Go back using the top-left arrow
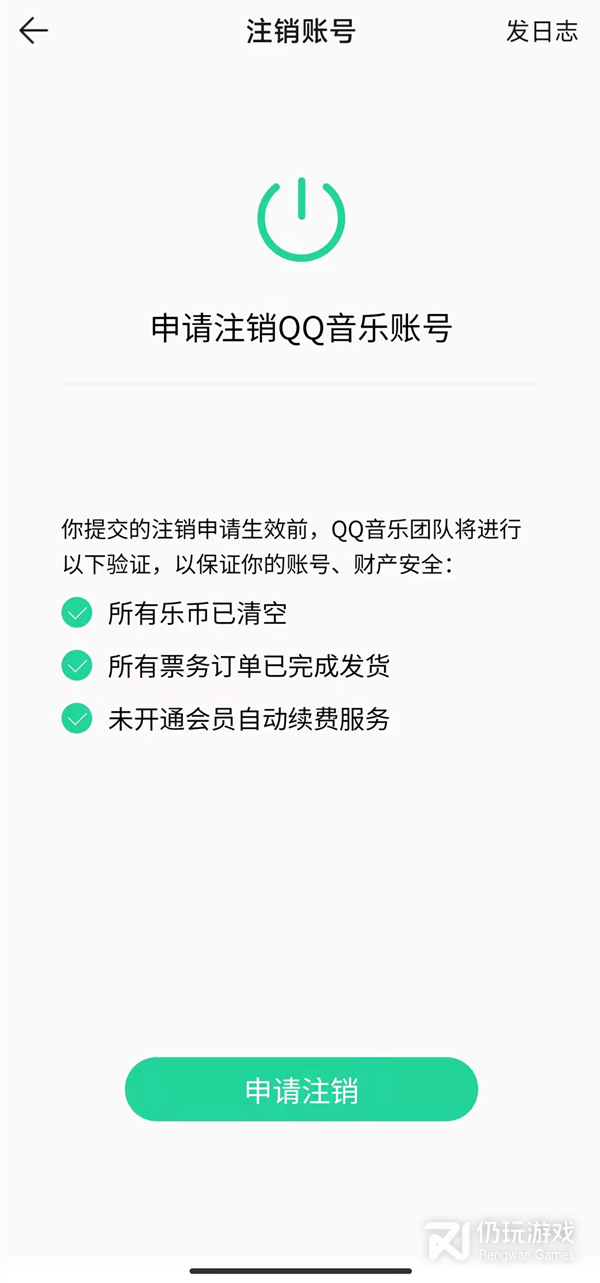Viewport: 600px width, 1283px height. [34, 31]
